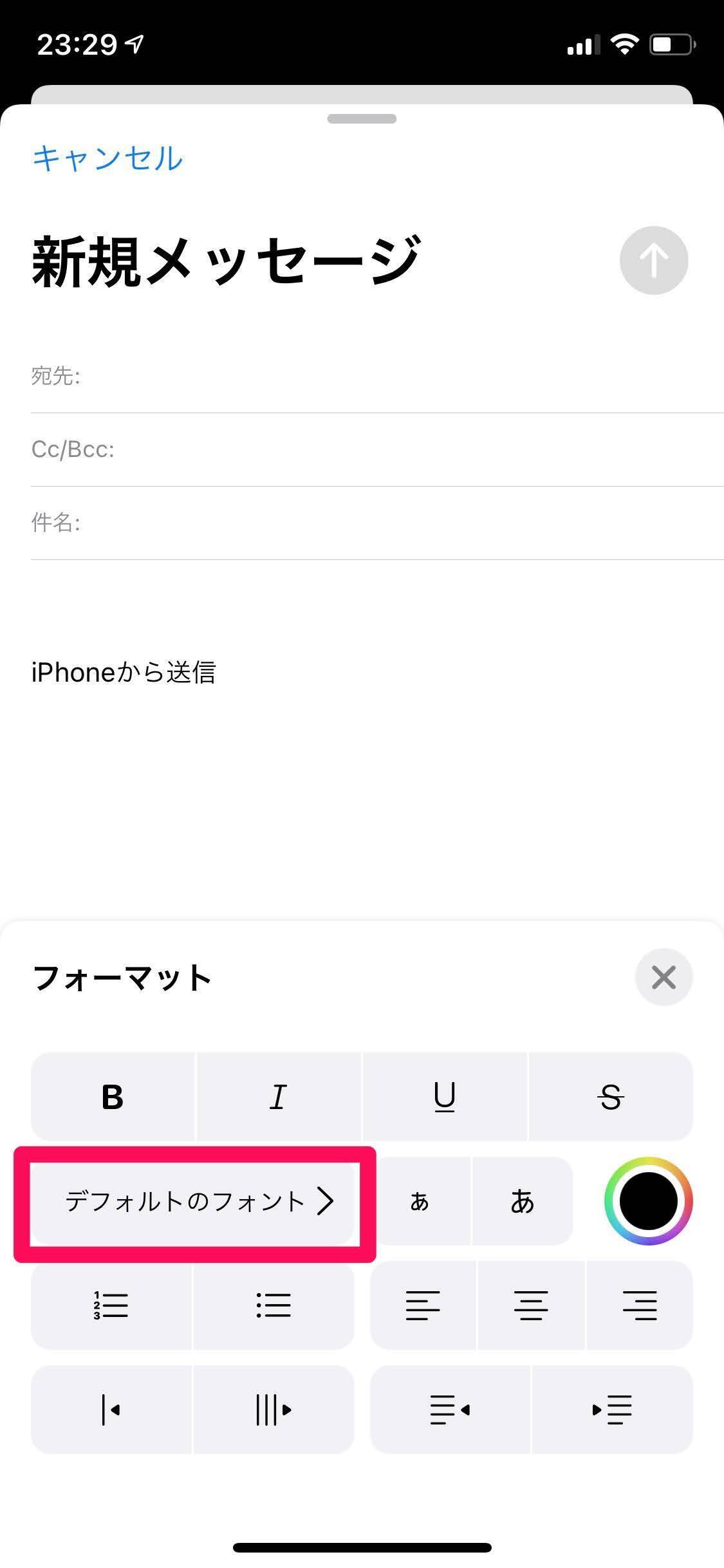Increase the paragraph indent

(612, 1410)
